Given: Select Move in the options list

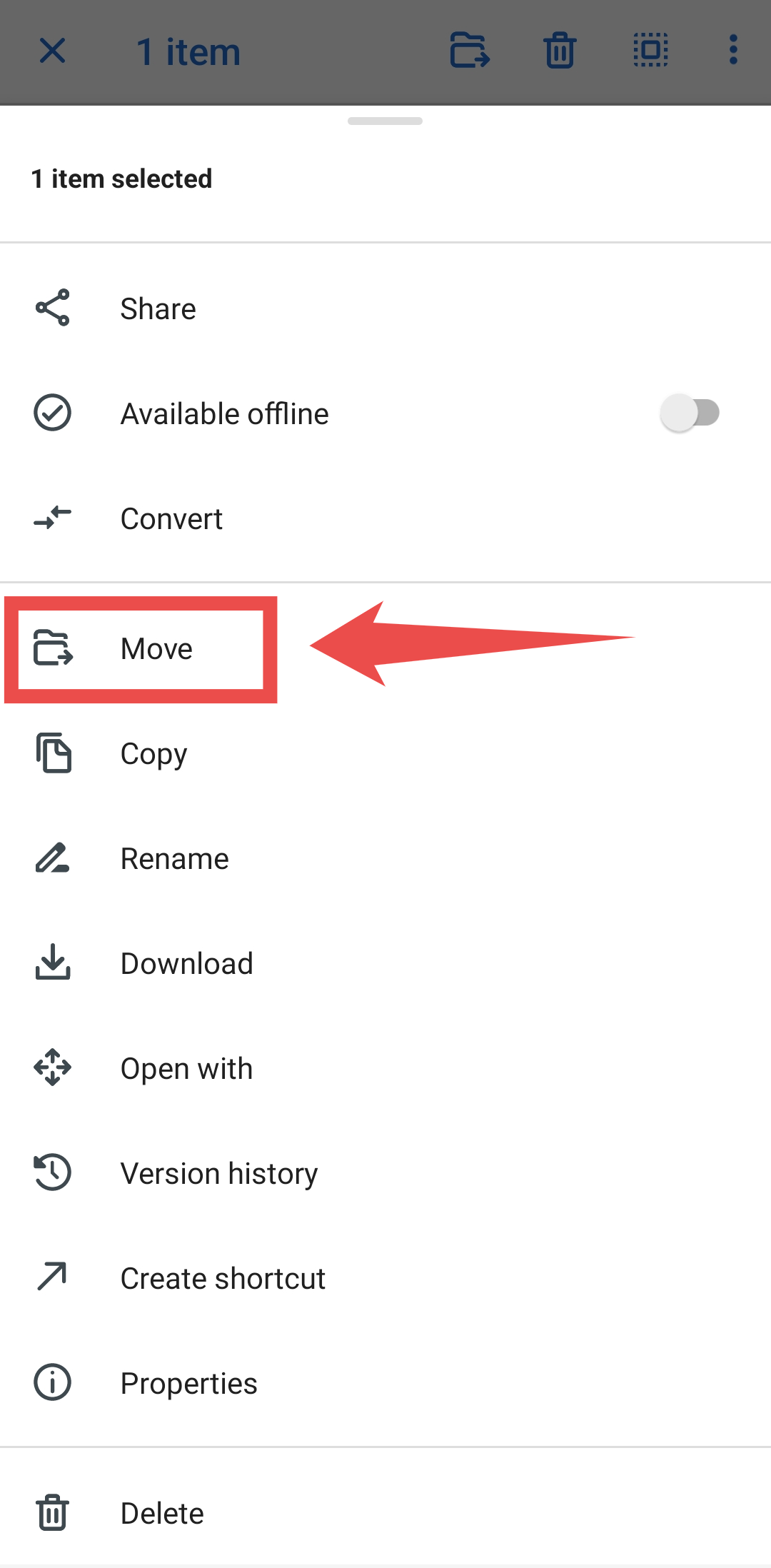Looking at the screenshot, I should coord(156,648).
